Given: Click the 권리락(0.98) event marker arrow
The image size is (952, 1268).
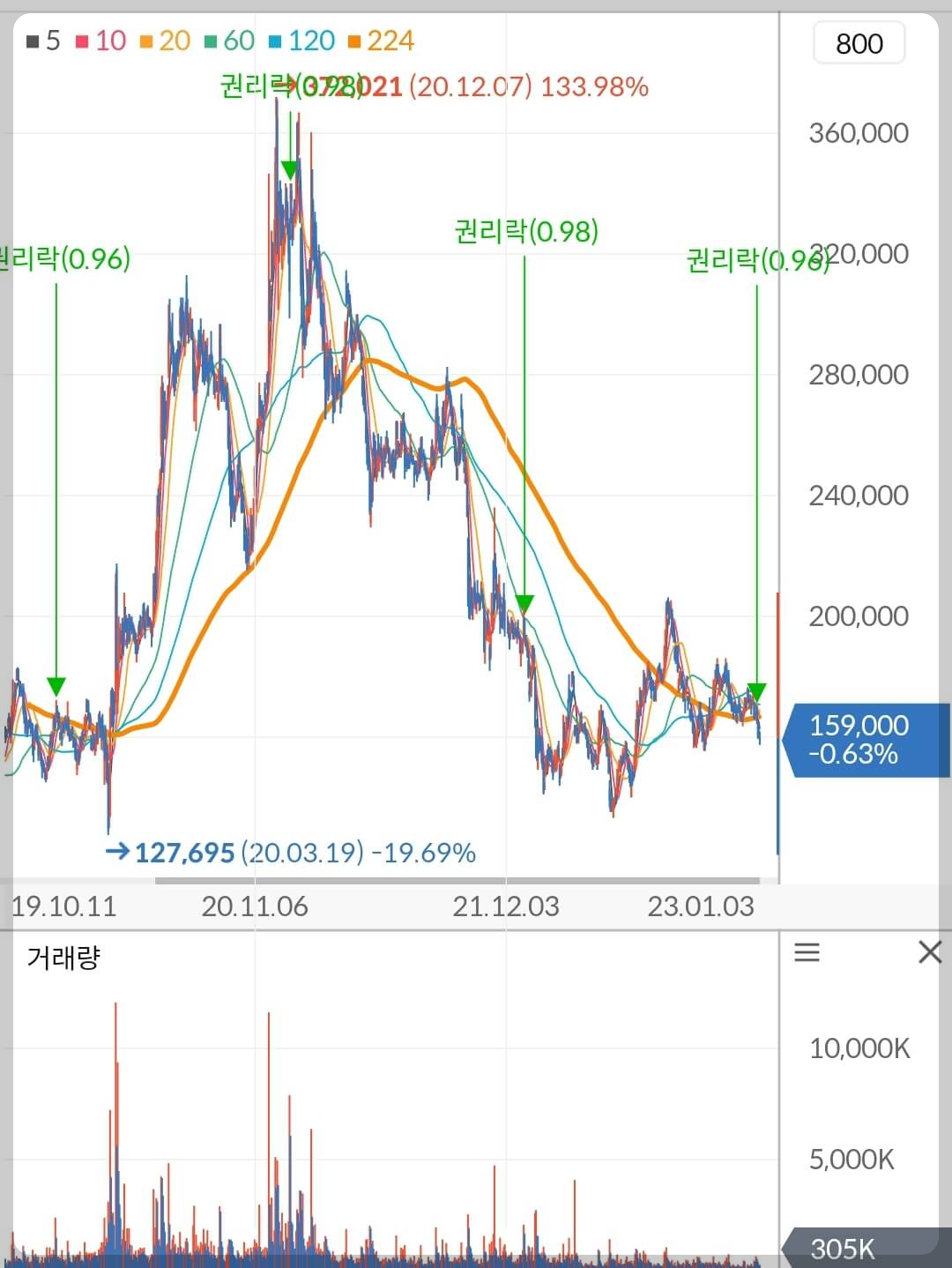Looking at the screenshot, I should pos(524,605).
